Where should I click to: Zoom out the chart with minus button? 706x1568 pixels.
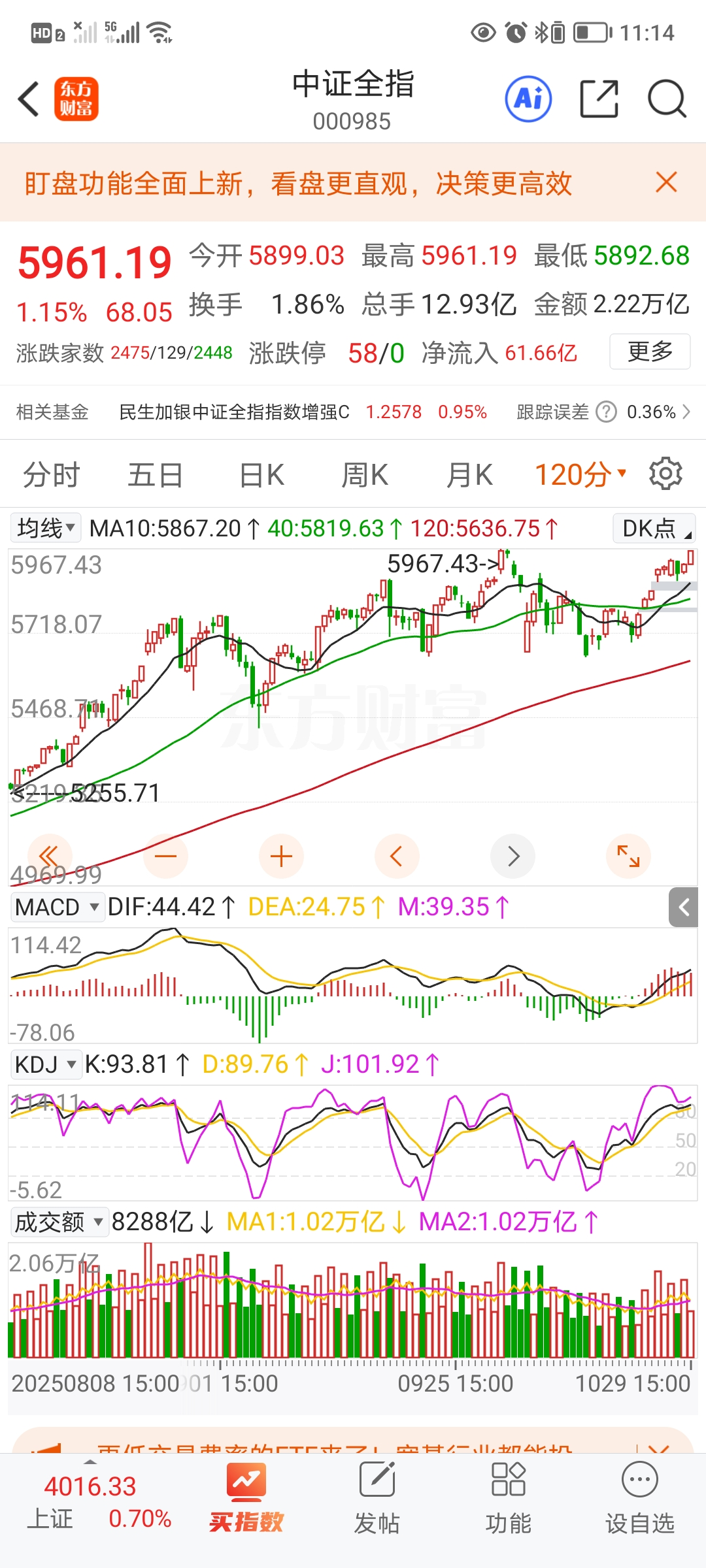point(166,856)
